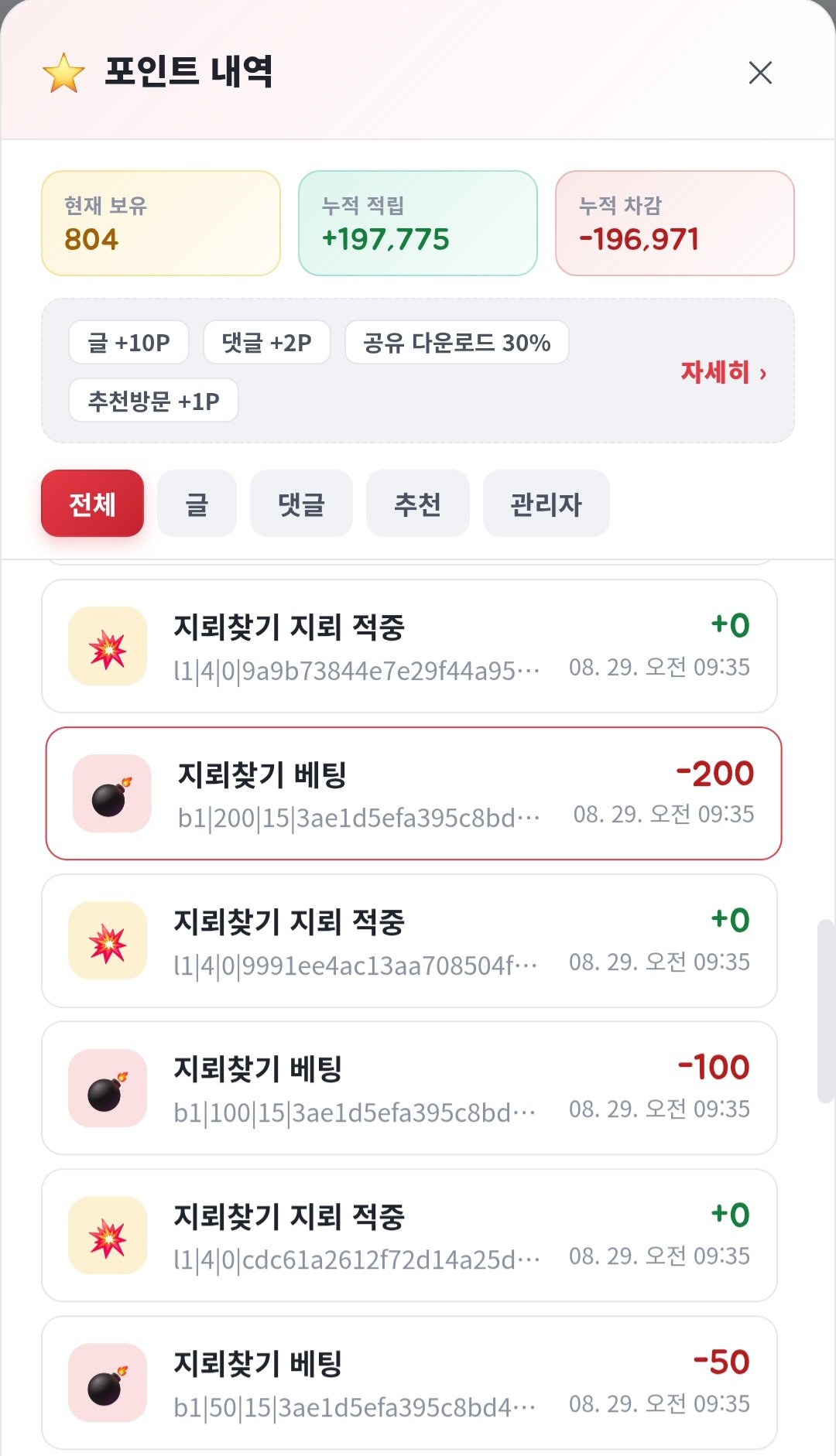Open the 지뢰찾기 베팅 -200 entry
The image size is (836, 1456).
(413, 793)
